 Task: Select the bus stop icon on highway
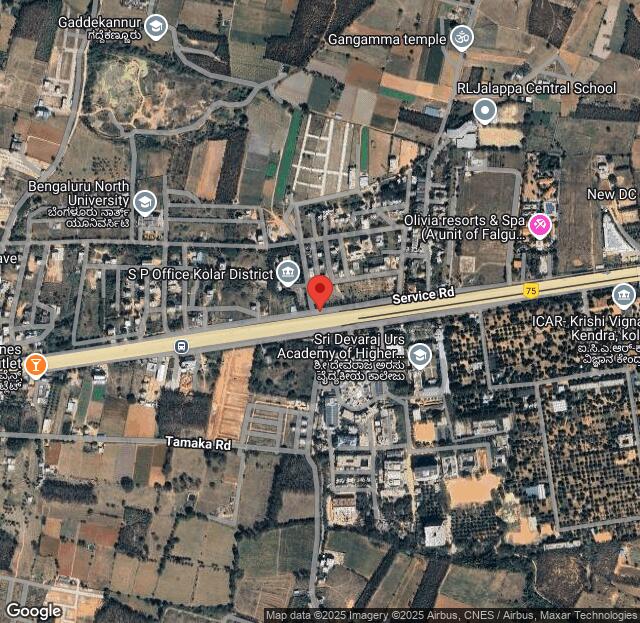click(x=181, y=347)
